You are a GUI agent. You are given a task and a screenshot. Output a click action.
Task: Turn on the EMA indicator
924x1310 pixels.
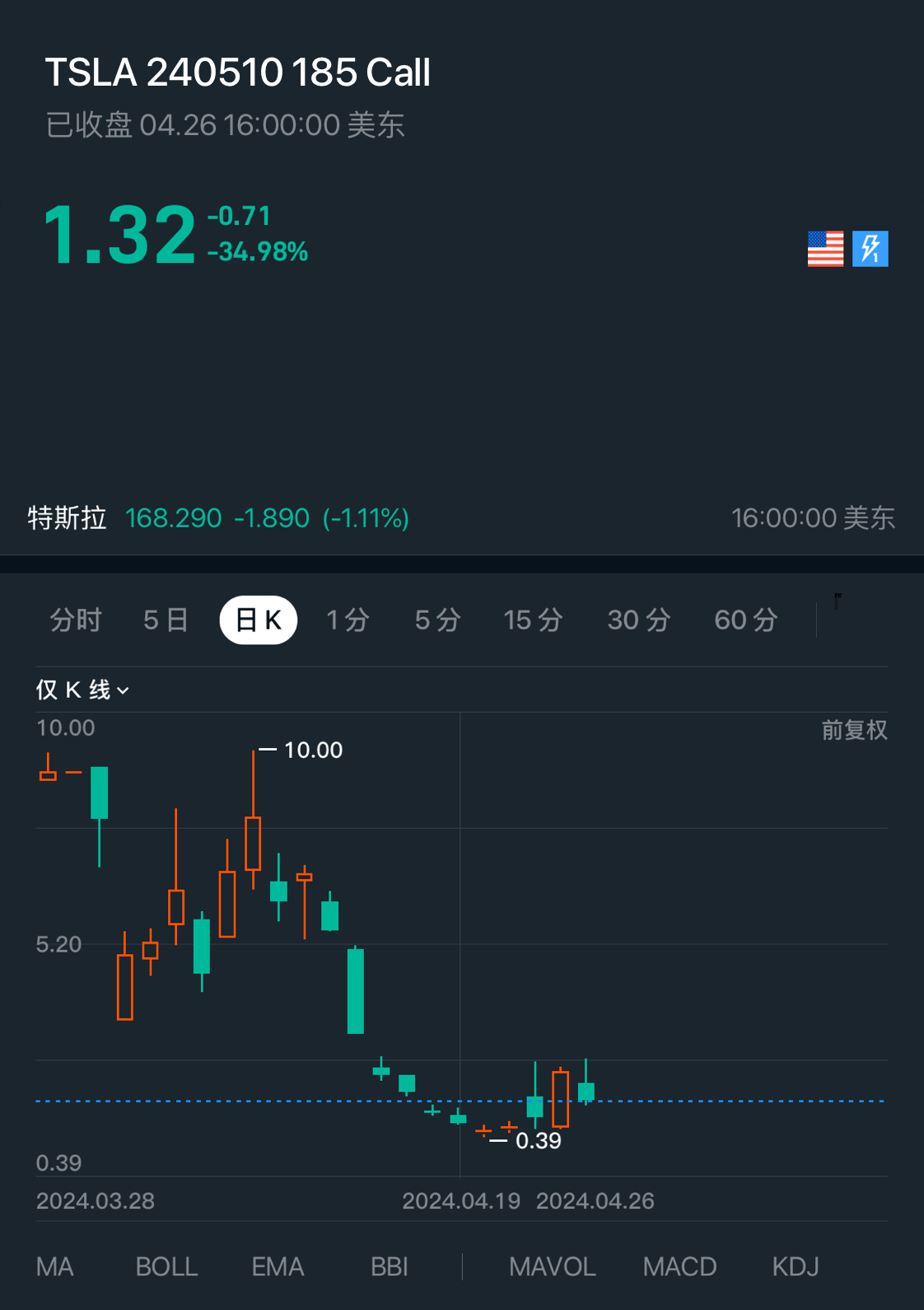(278, 1266)
